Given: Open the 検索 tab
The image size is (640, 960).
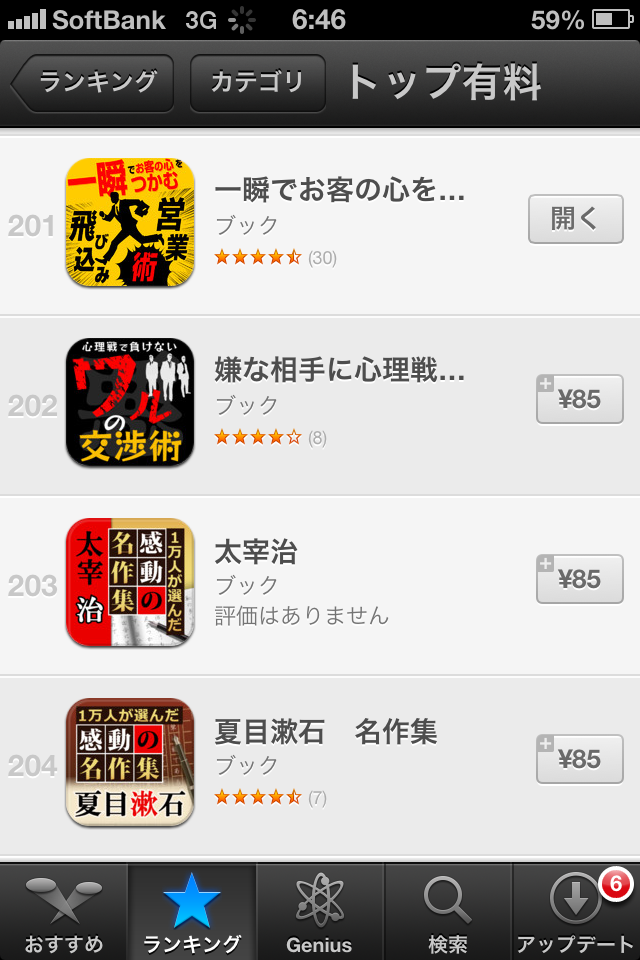Looking at the screenshot, I should point(448,912).
